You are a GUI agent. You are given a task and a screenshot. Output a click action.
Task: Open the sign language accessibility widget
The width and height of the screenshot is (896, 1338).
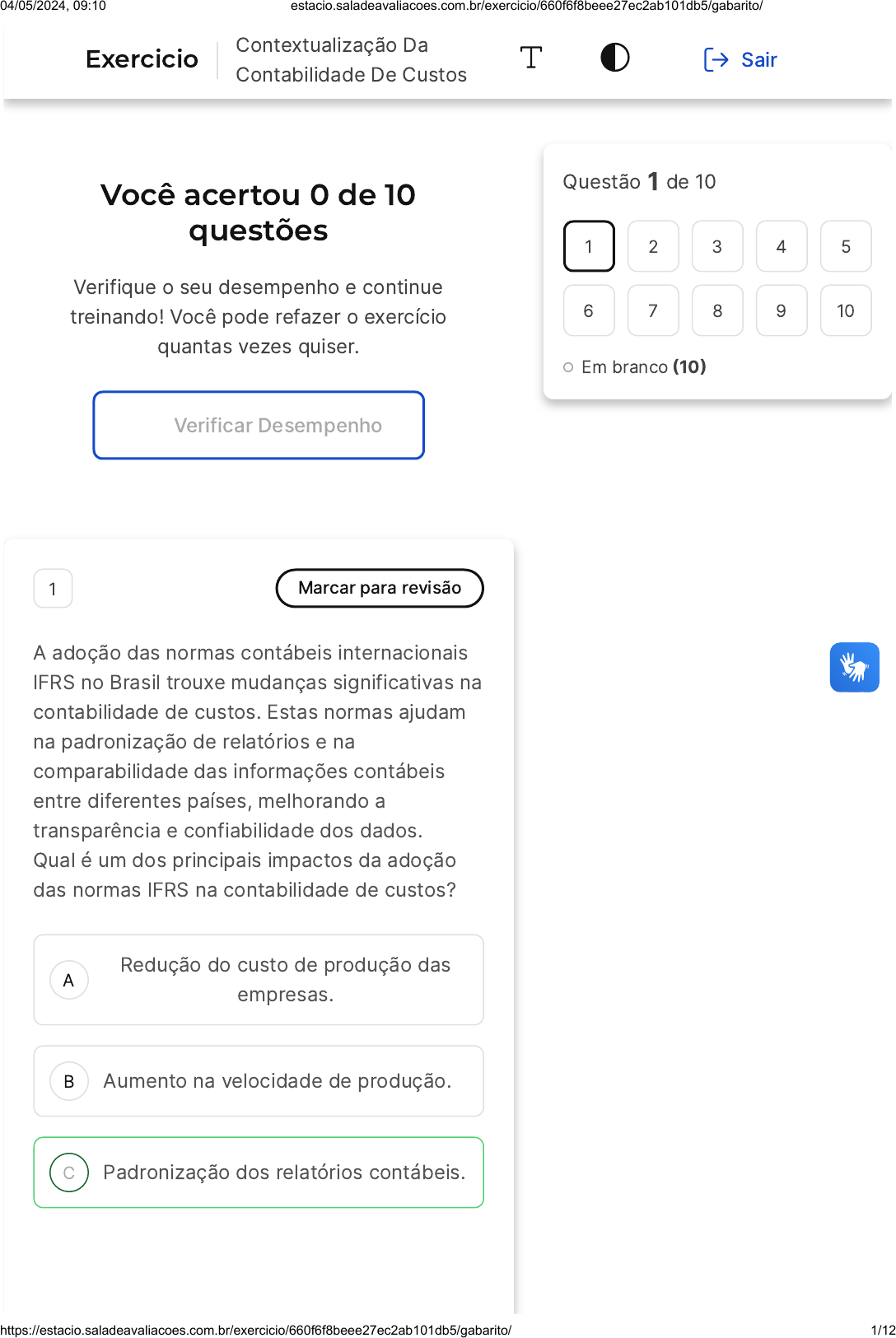point(854,667)
